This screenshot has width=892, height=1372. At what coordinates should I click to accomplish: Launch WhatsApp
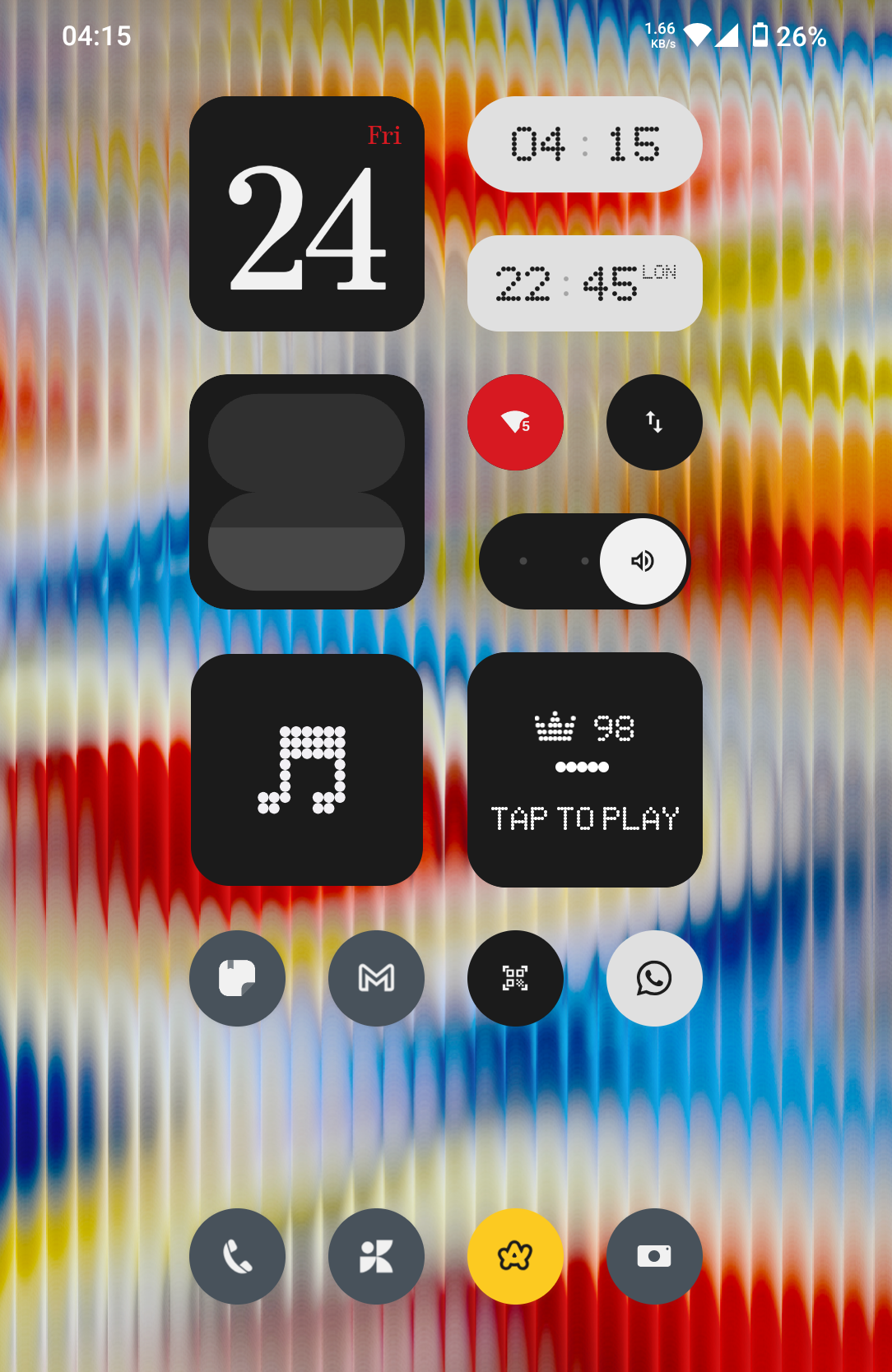(654, 978)
